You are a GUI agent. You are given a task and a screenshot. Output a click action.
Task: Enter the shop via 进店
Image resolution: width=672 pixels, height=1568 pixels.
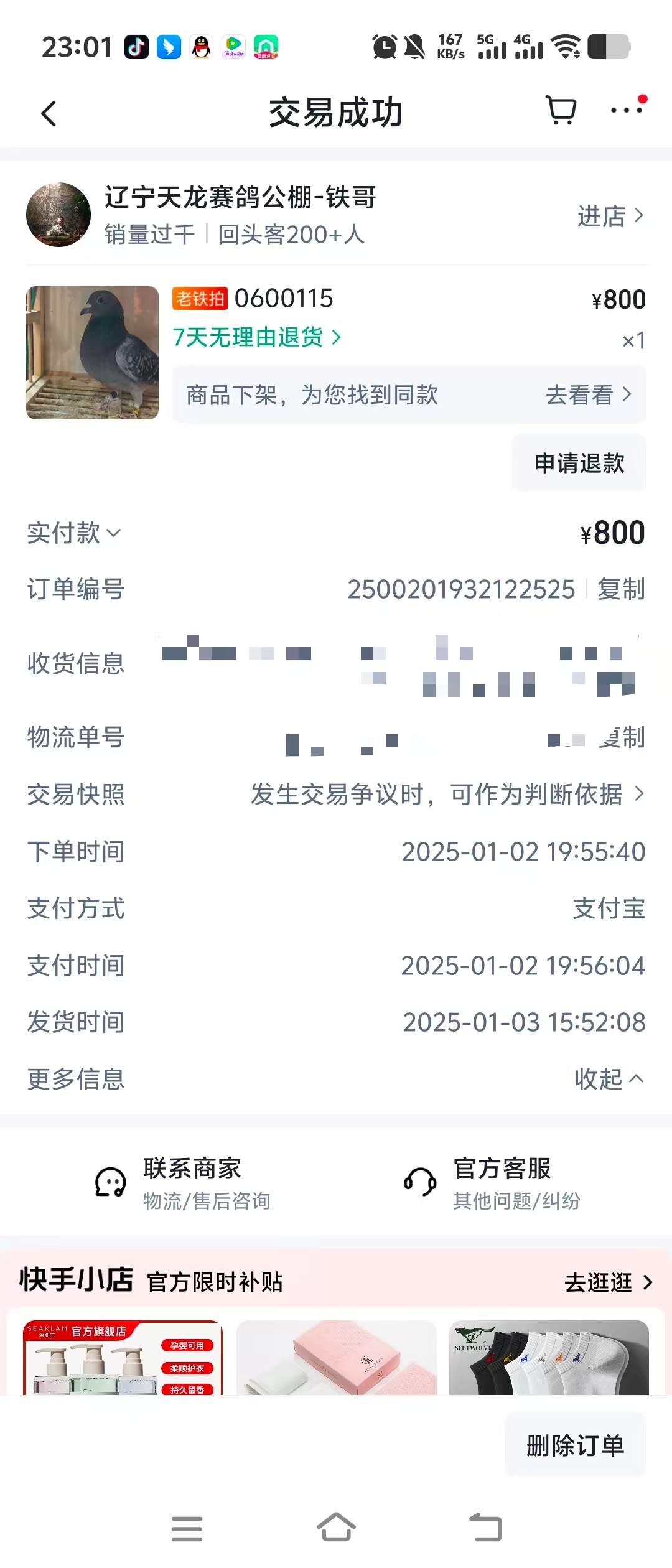[x=610, y=216]
